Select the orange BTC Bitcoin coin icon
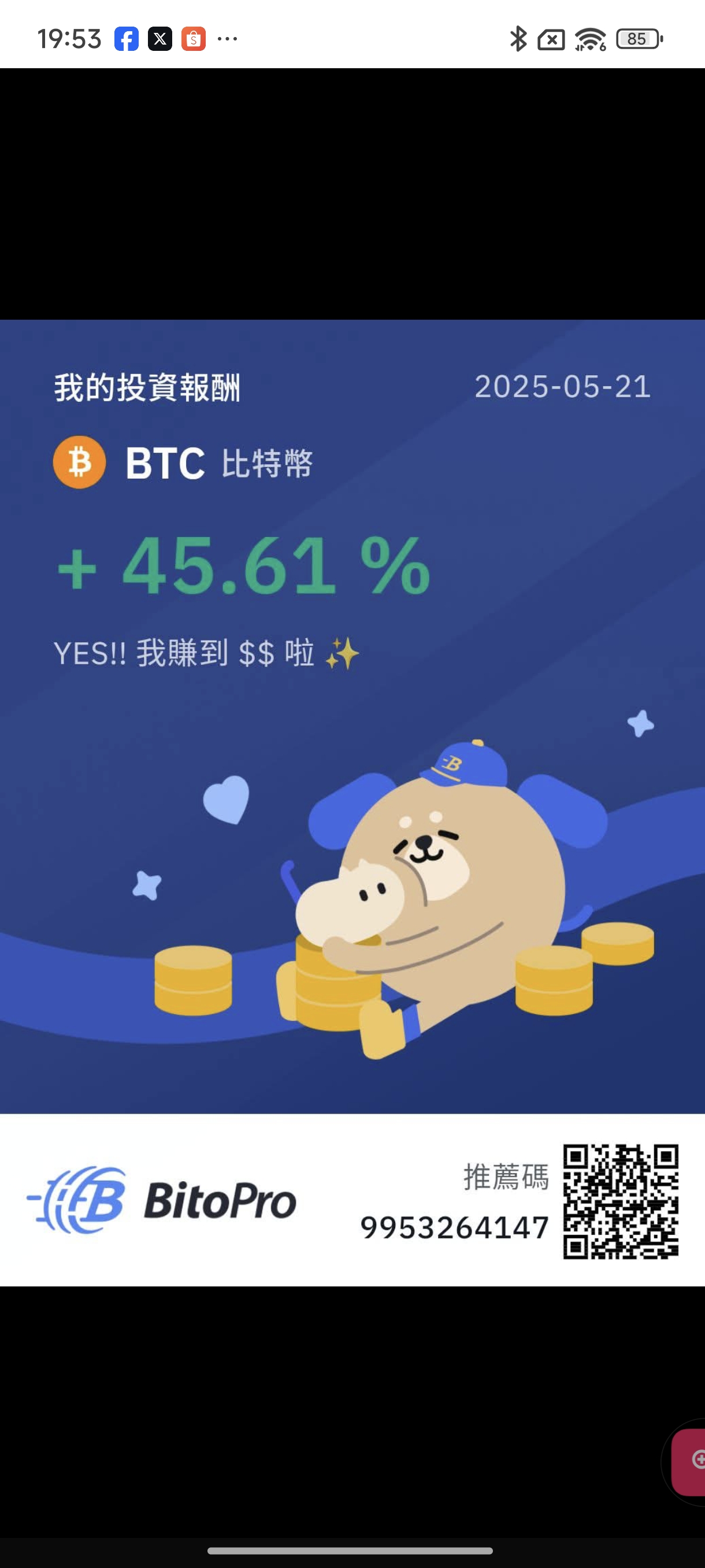Image resolution: width=705 pixels, height=1568 pixels. (80, 464)
